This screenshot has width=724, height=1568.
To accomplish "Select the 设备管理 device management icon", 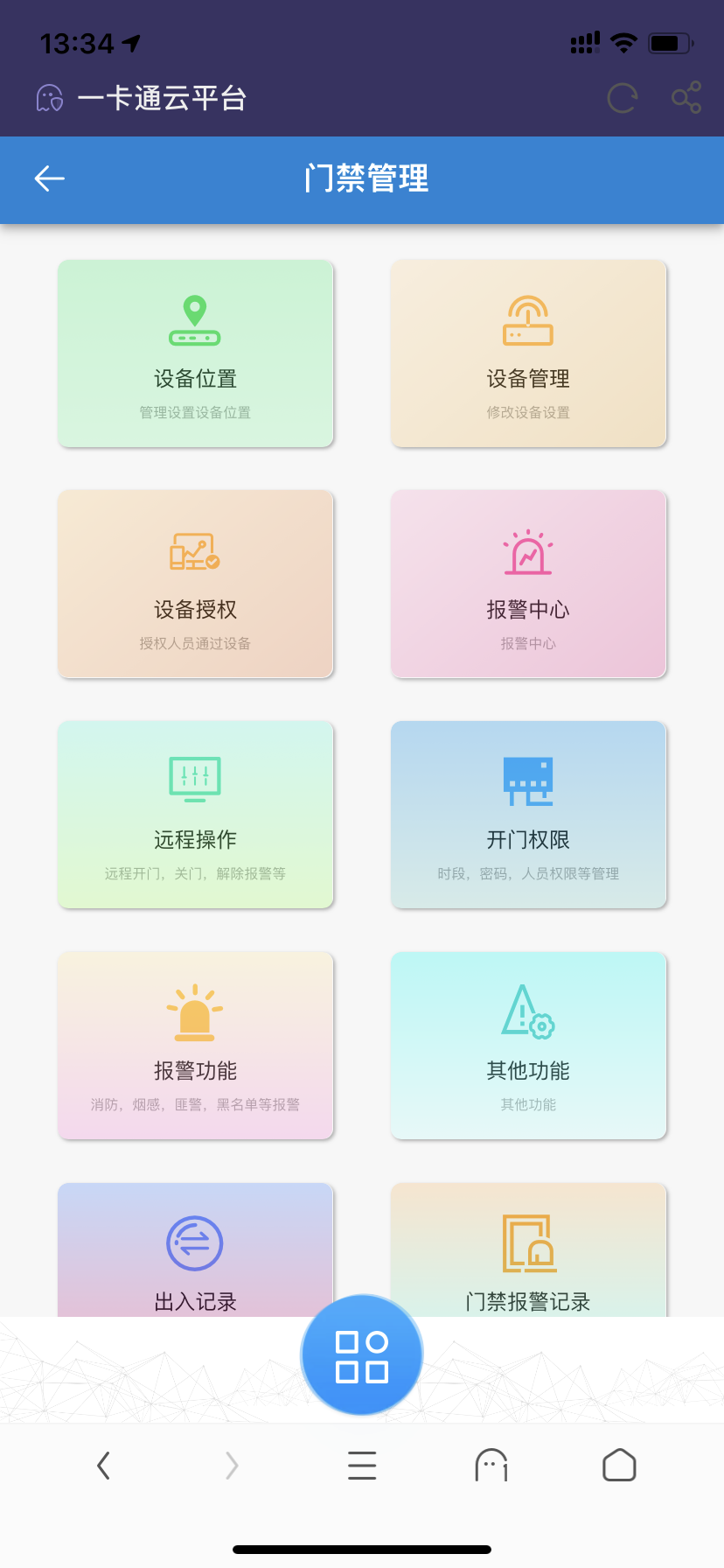I will coord(528,320).
